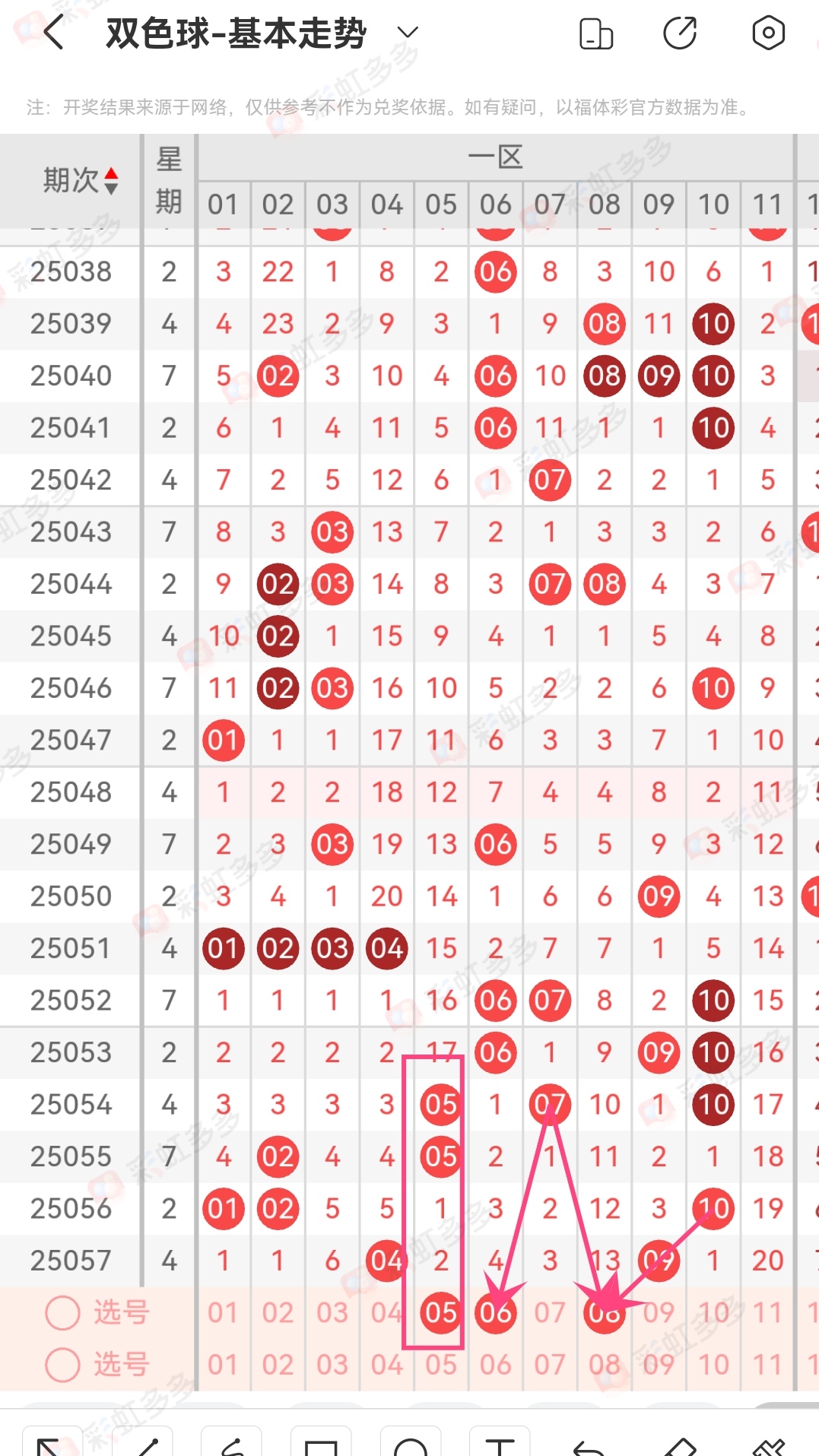Image resolution: width=819 pixels, height=1456 pixels.
Task: Go back from the trend chart
Action: click(x=53, y=33)
